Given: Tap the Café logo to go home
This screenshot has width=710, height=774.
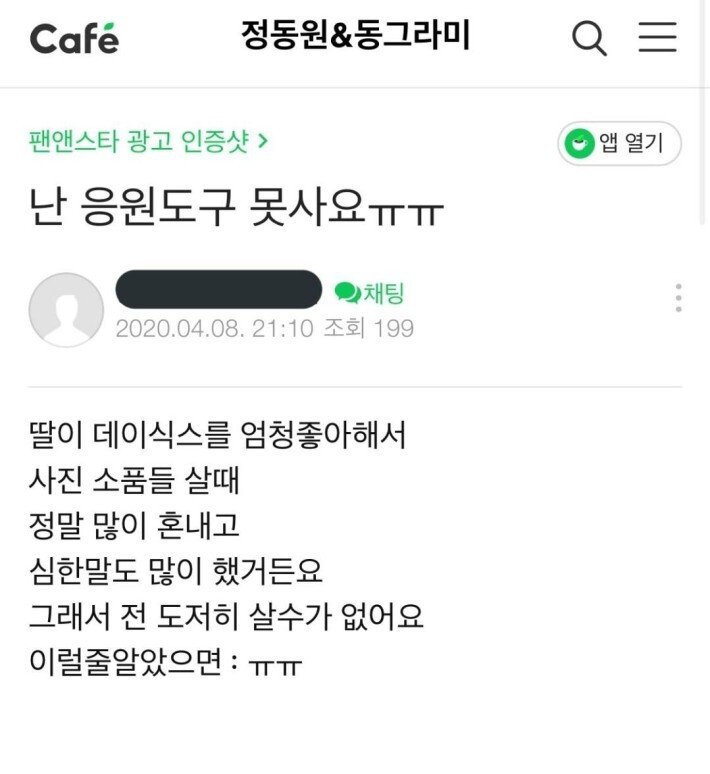Looking at the screenshot, I should pos(74,39).
